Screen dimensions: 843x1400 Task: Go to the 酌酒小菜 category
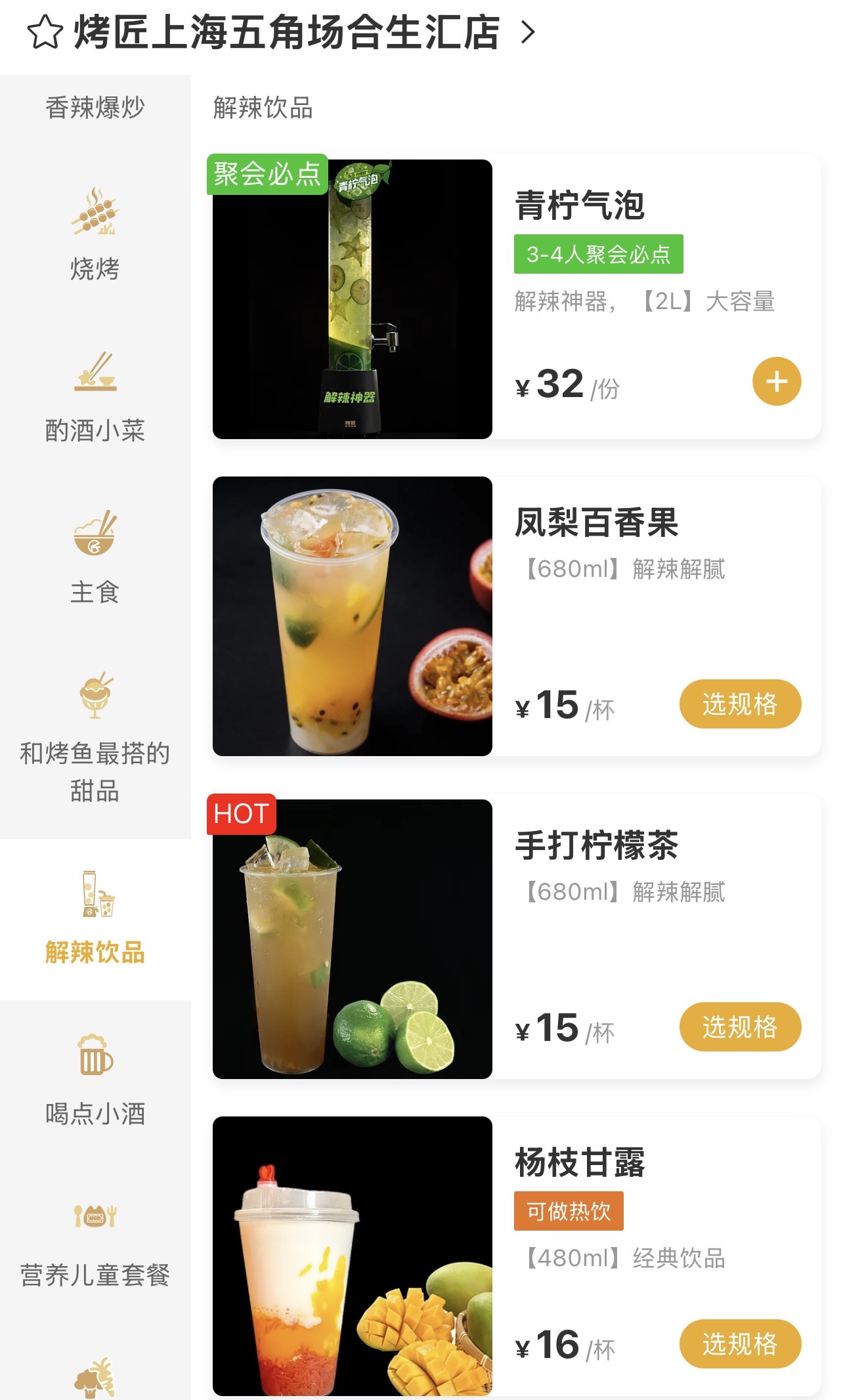(95, 397)
